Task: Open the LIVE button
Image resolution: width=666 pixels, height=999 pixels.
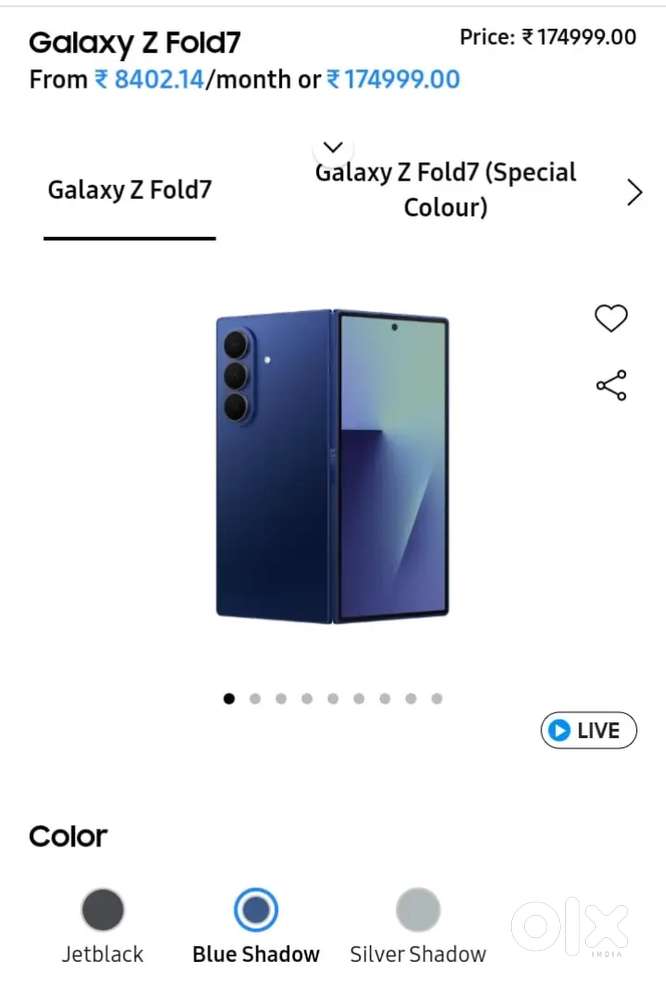Action: click(x=588, y=730)
